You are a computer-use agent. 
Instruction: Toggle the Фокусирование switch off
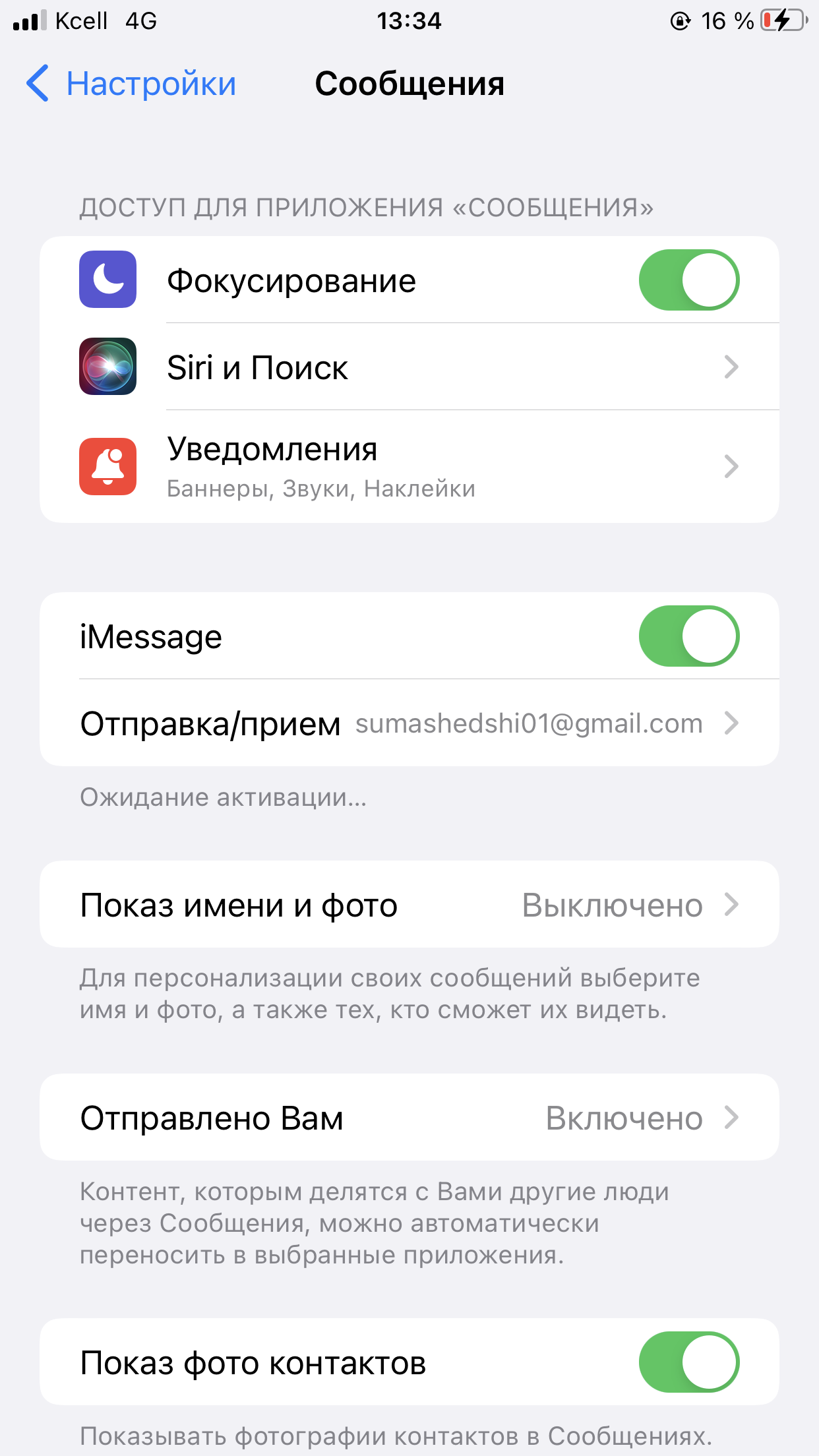[688, 280]
